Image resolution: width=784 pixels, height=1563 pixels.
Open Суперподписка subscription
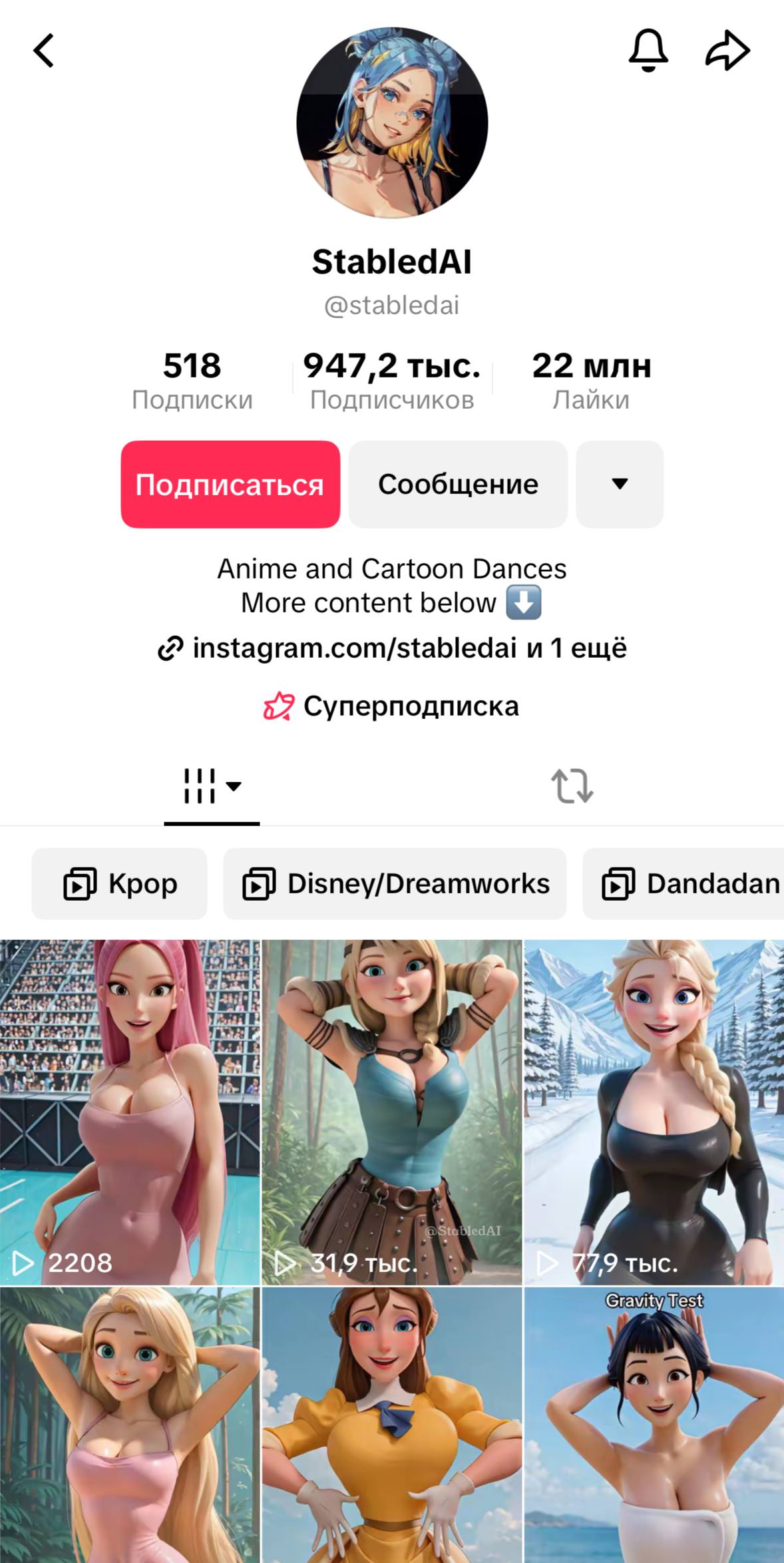tap(391, 706)
